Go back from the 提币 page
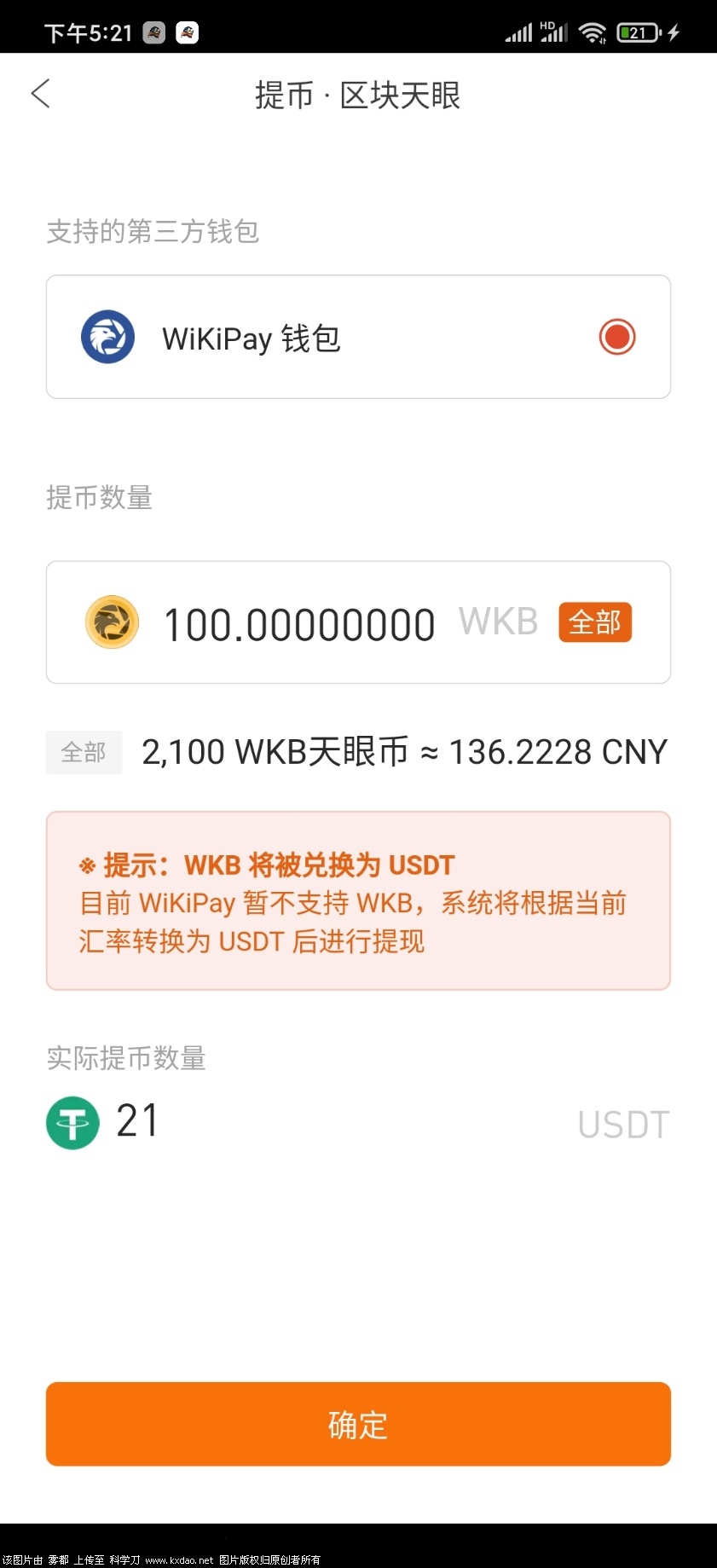717x1568 pixels. 41,94
